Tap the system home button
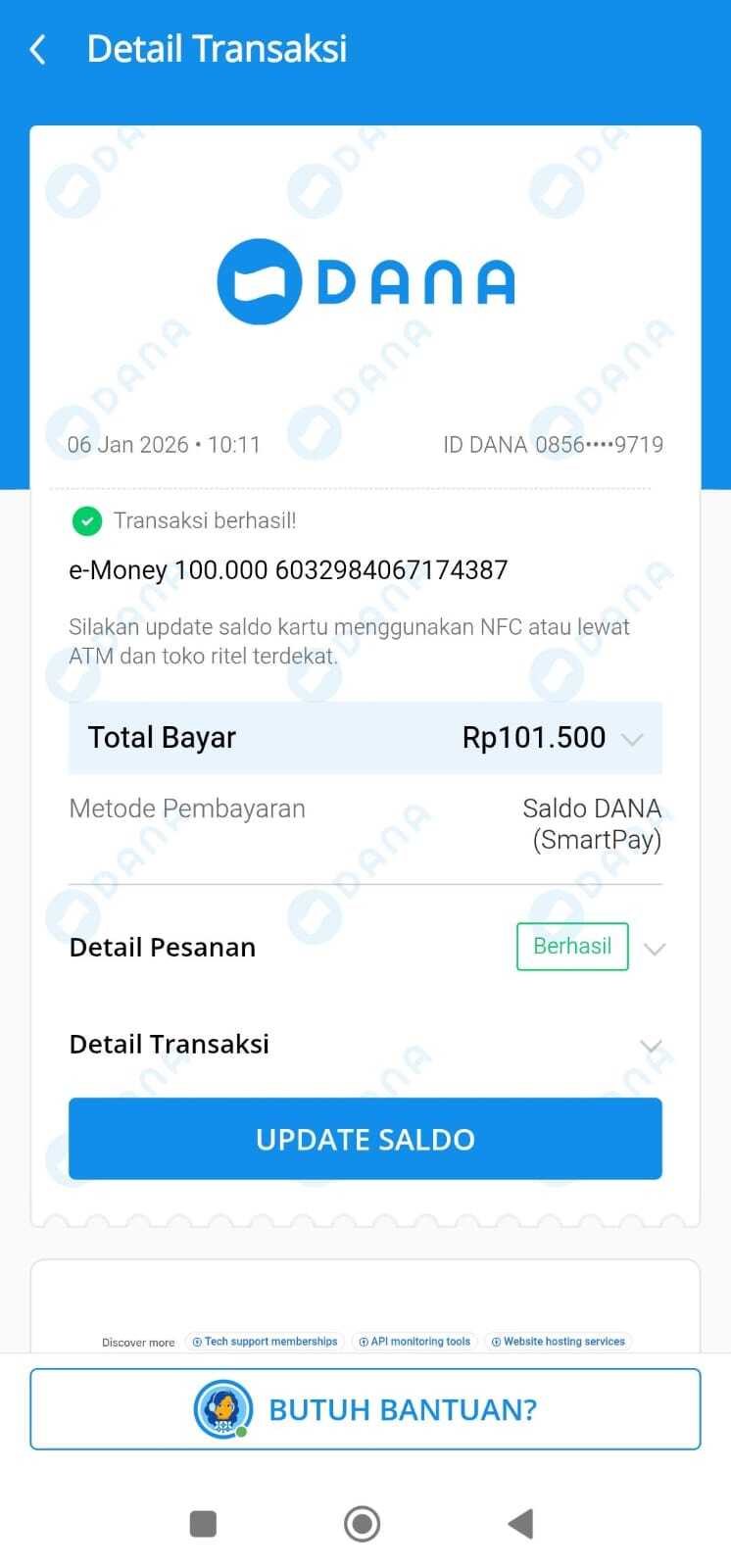The image size is (731, 1568). [x=362, y=1524]
